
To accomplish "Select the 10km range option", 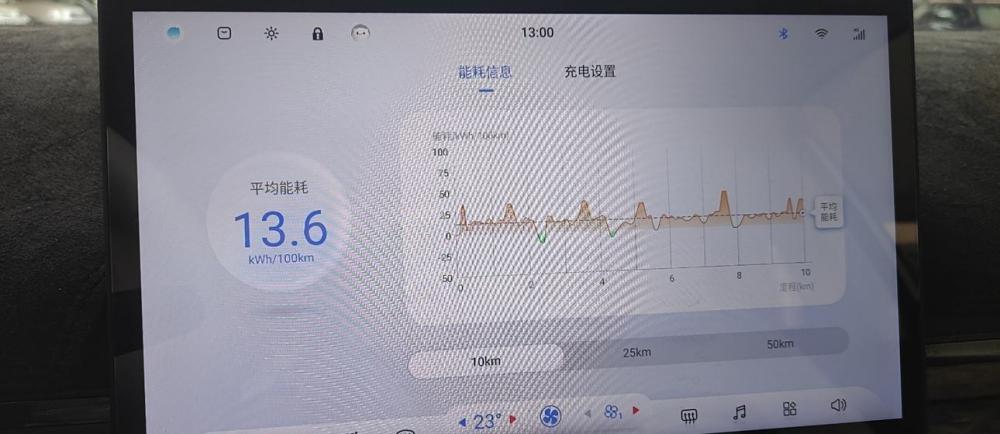I will click(x=485, y=361).
